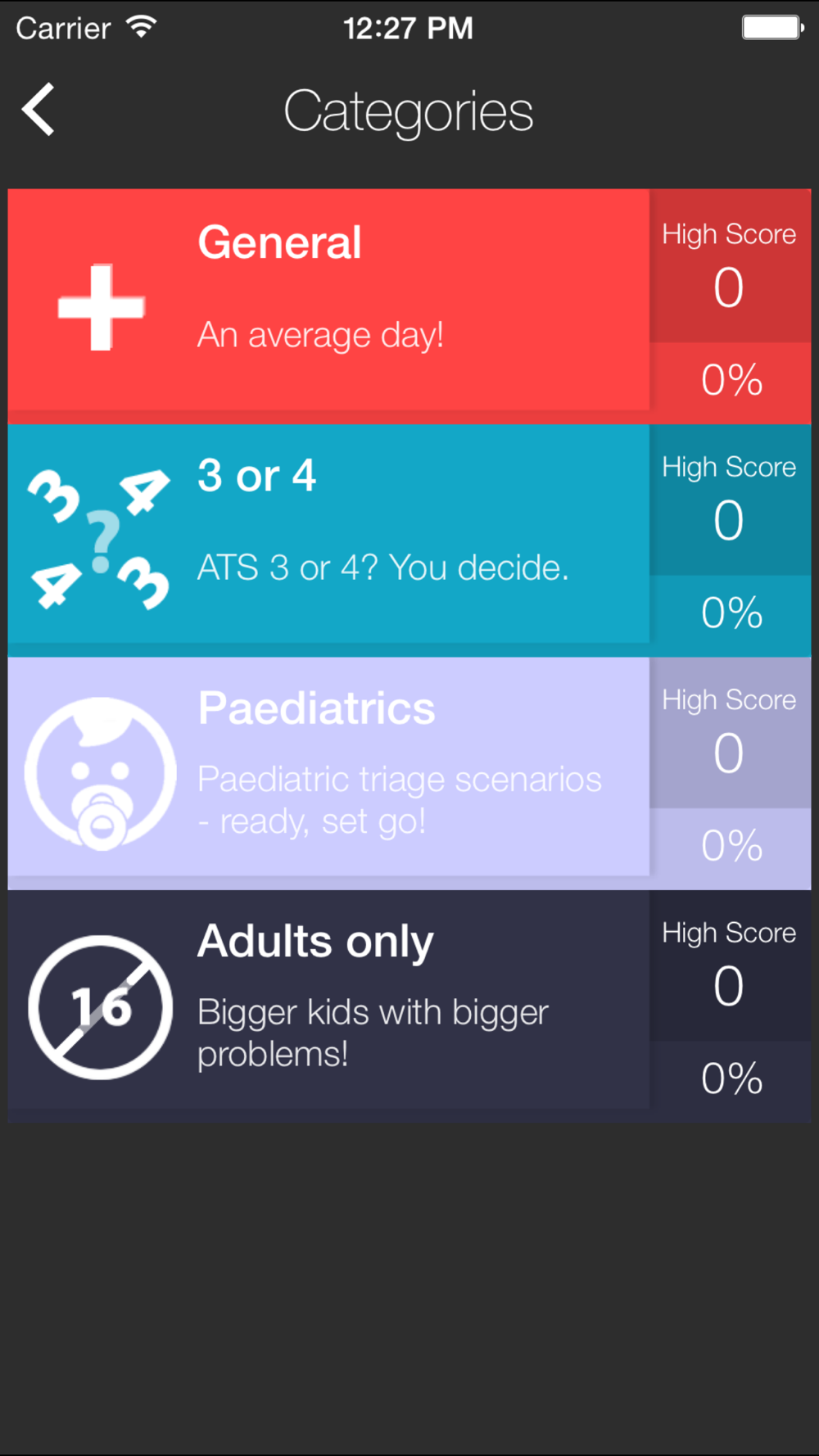Select the 3 or 4 category
819x1456 pixels.
[409, 540]
